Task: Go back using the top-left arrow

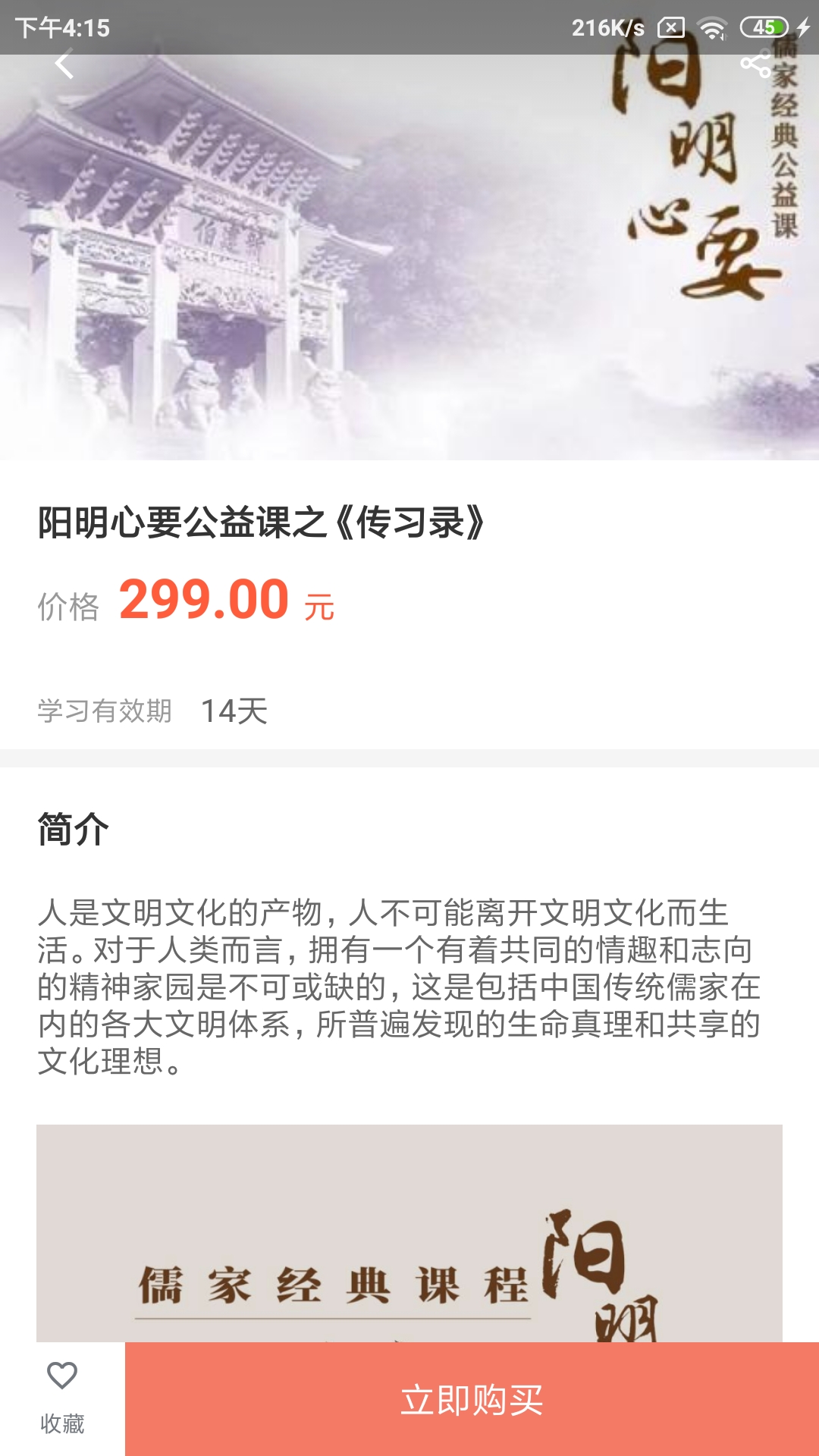Action: 64,64
